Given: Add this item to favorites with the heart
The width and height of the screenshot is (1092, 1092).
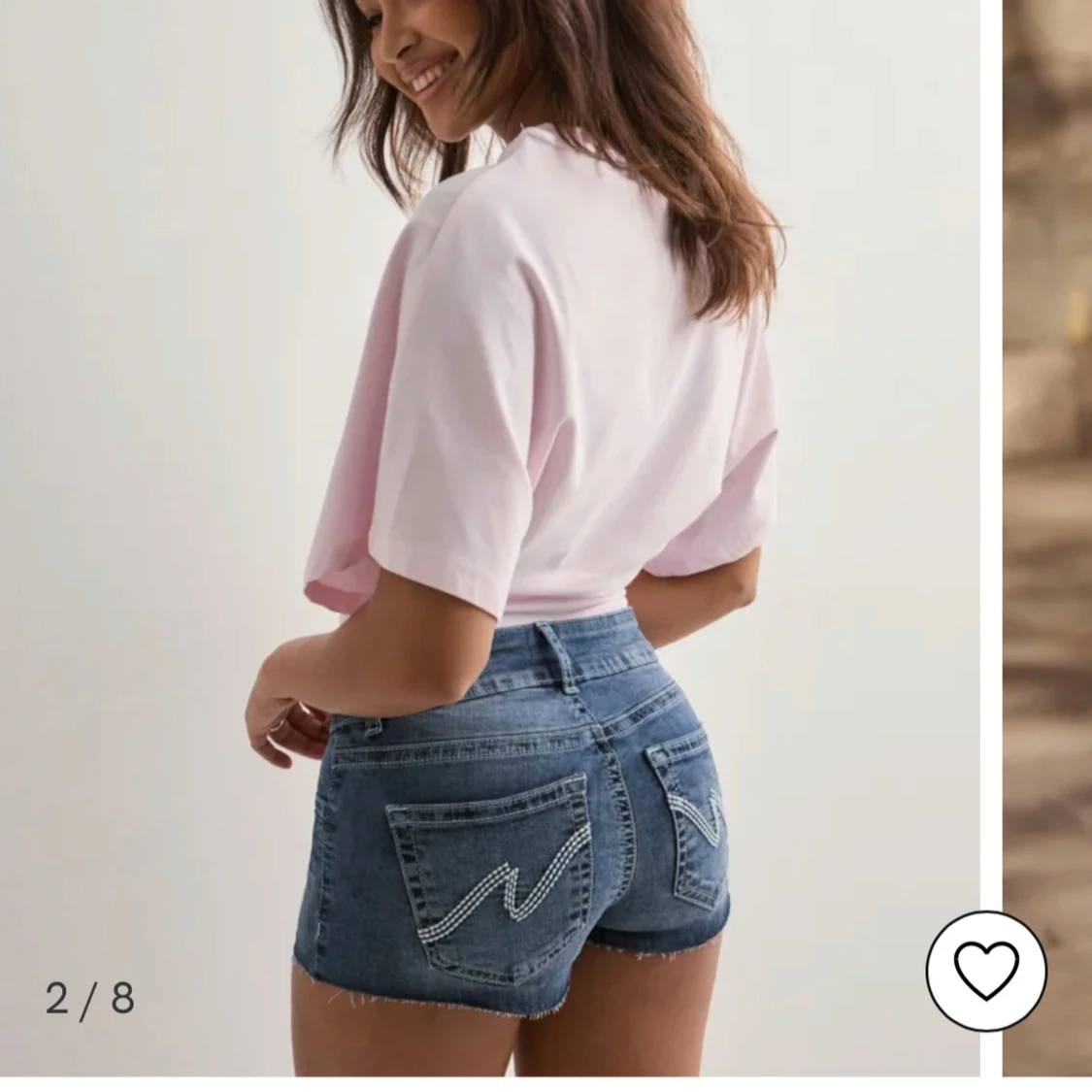Looking at the screenshot, I should (x=986, y=971).
